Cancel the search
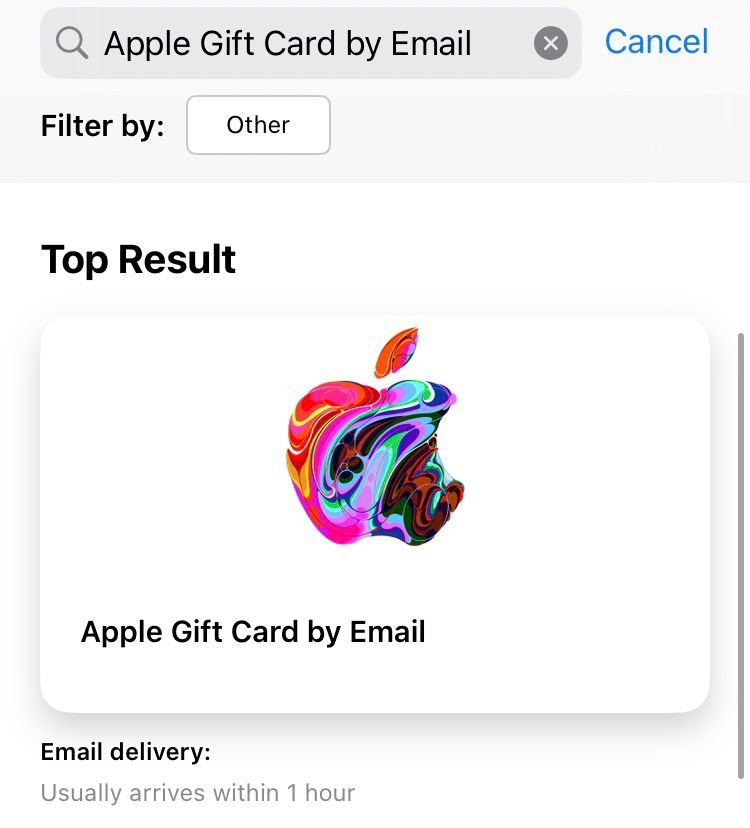The height and width of the screenshot is (828, 750). [656, 42]
